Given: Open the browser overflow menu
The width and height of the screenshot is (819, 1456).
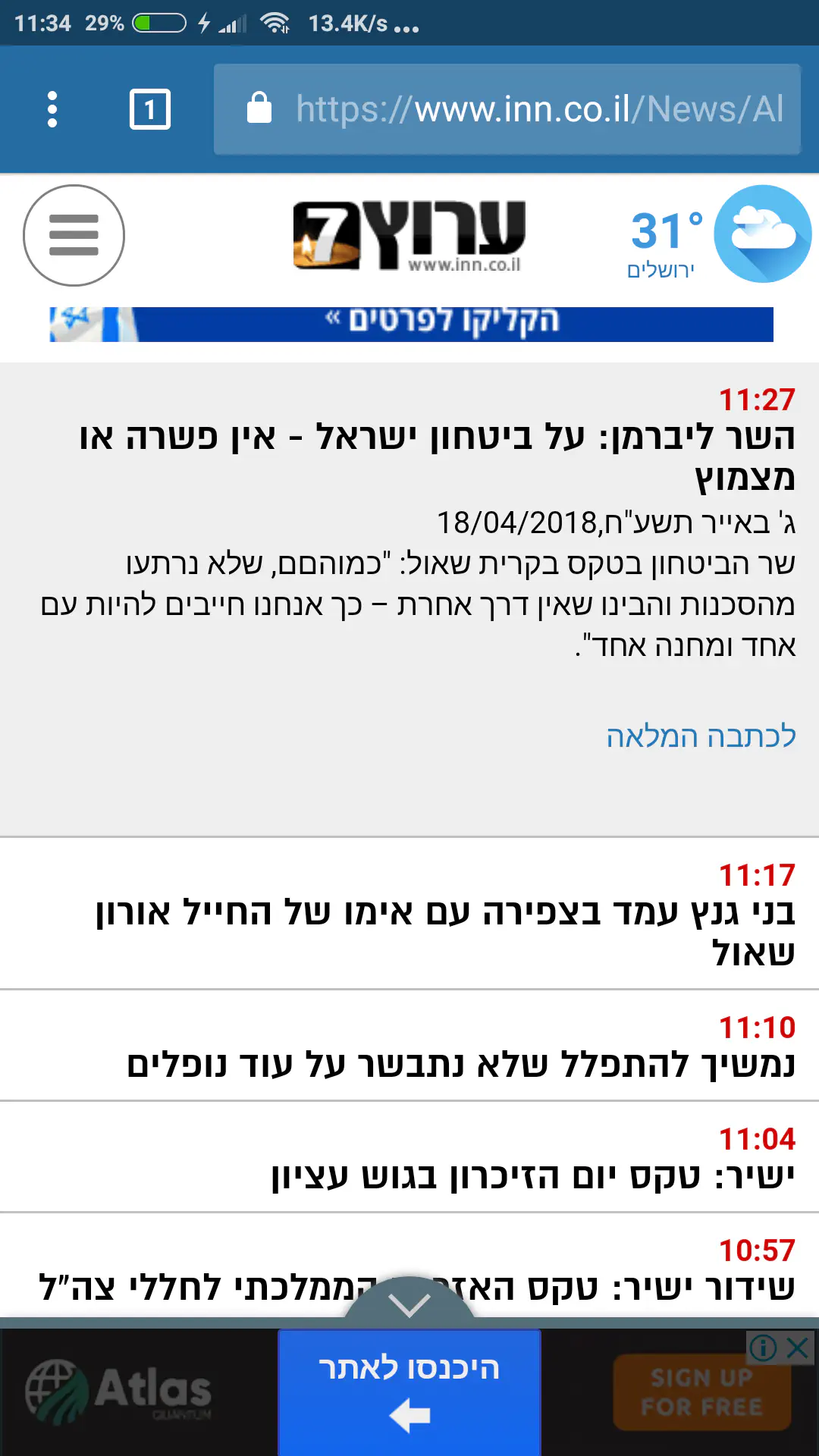Looking at the screenshot, I should click(x=52, y=109).
